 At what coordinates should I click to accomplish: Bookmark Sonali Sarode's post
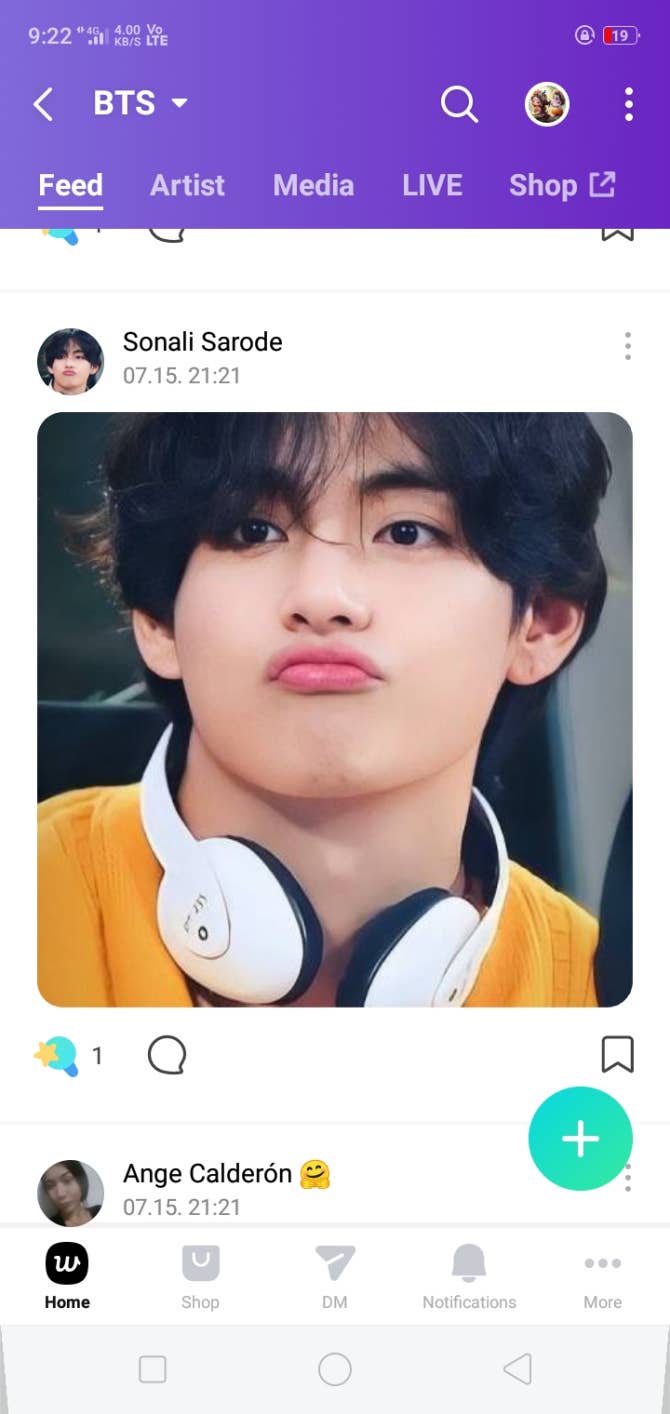click(x=617, y=1054)
